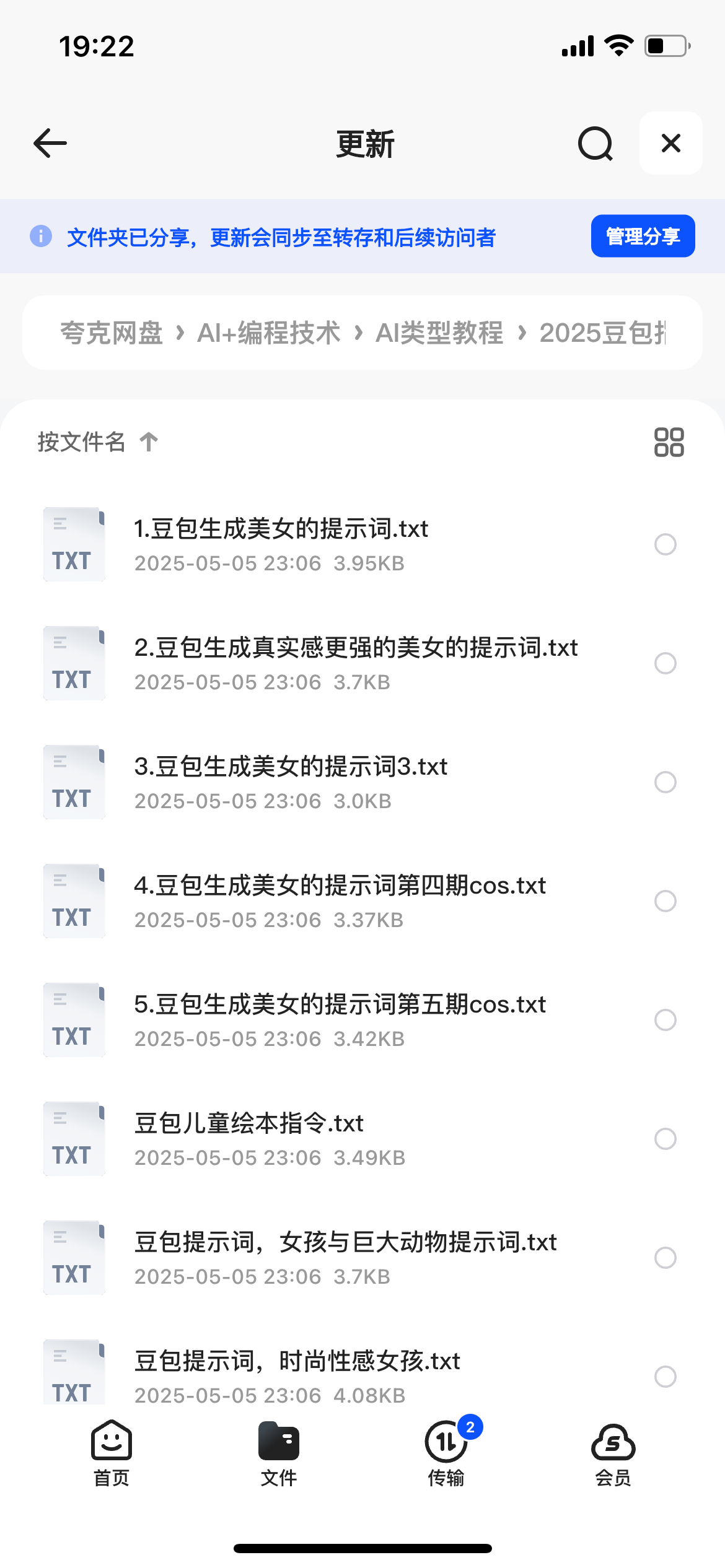Go back with the arrow icon

tap(50, 143)
